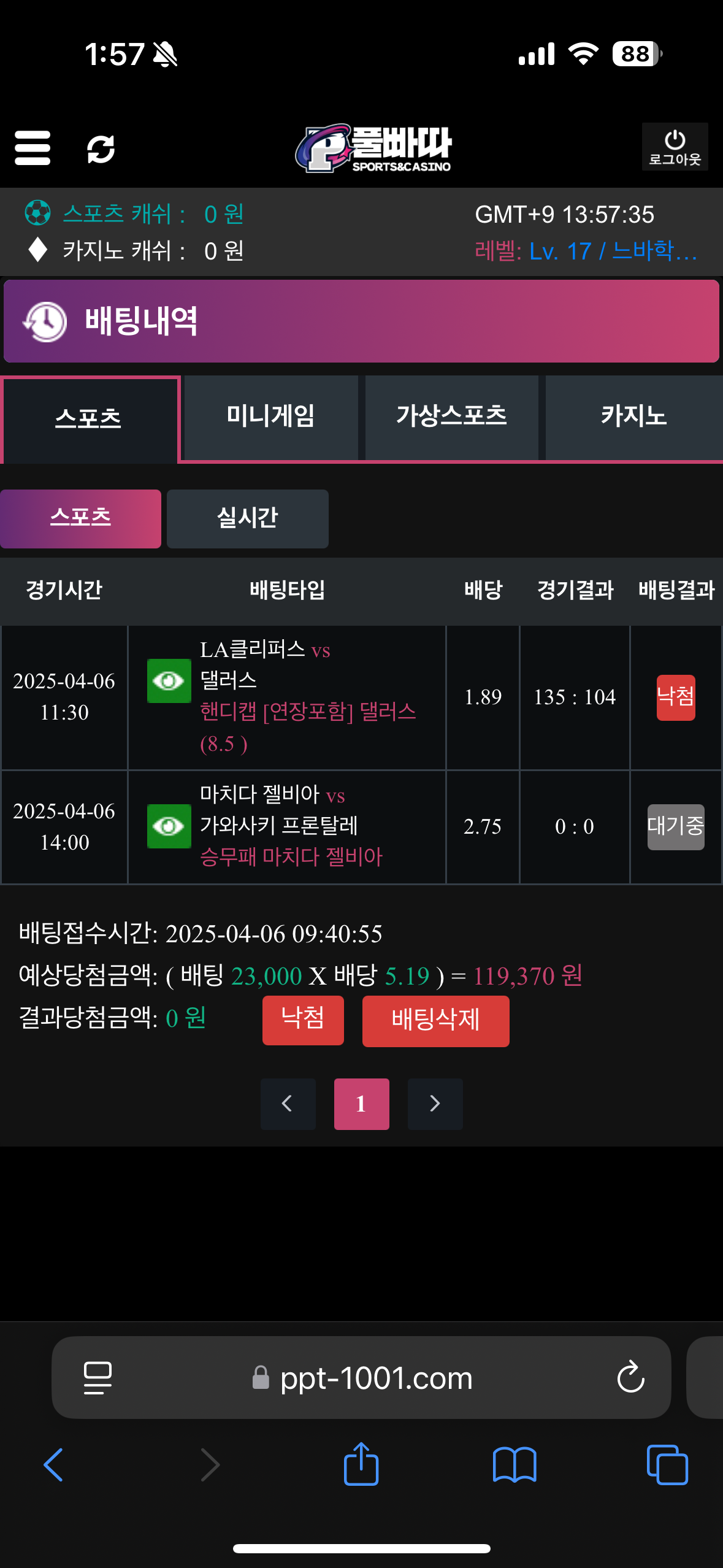Reload page from Safari address bar
723x1568 pixels.
click(630, 1378)
